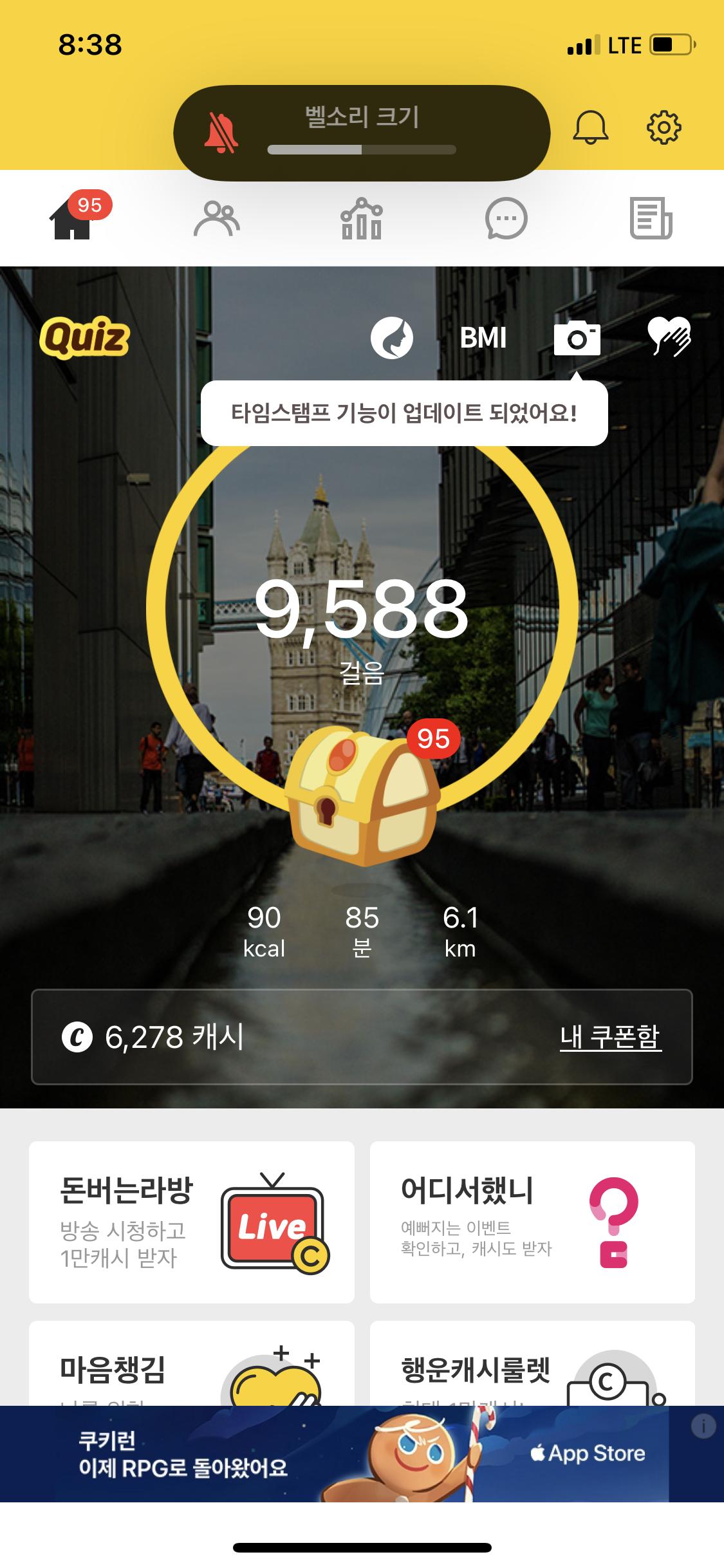
Task: Open the 어디서했니 card
Action: pyautogui.click(x=532, y=1222)
